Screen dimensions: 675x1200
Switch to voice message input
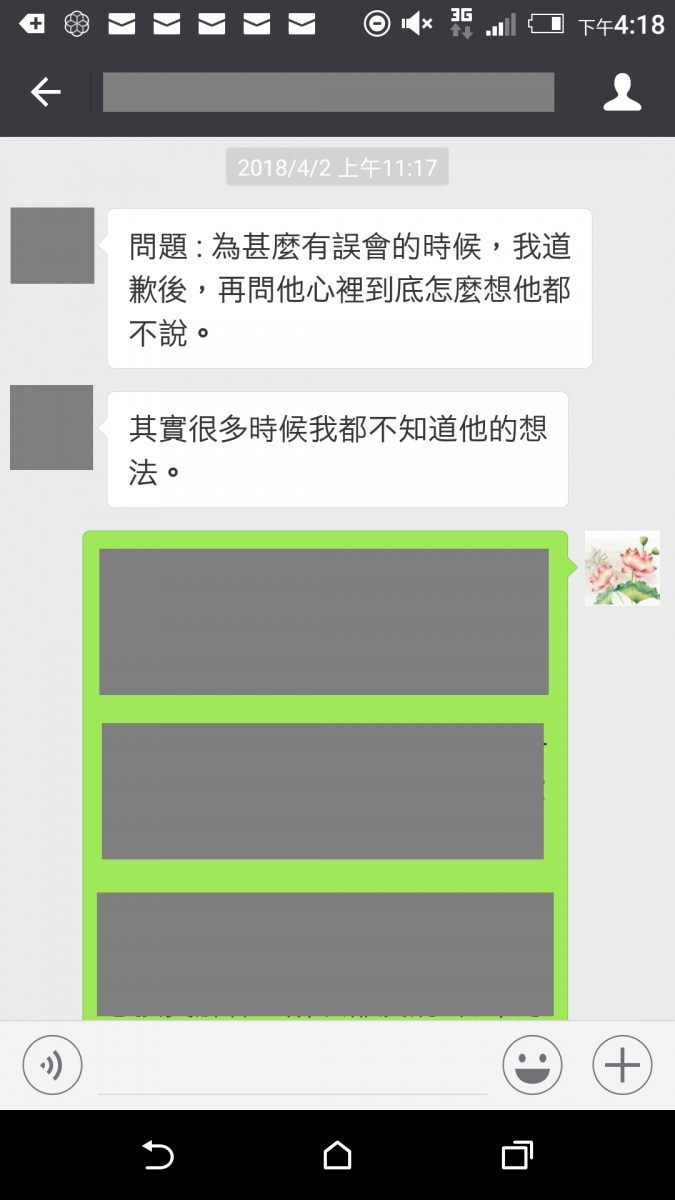(52, 1065)
